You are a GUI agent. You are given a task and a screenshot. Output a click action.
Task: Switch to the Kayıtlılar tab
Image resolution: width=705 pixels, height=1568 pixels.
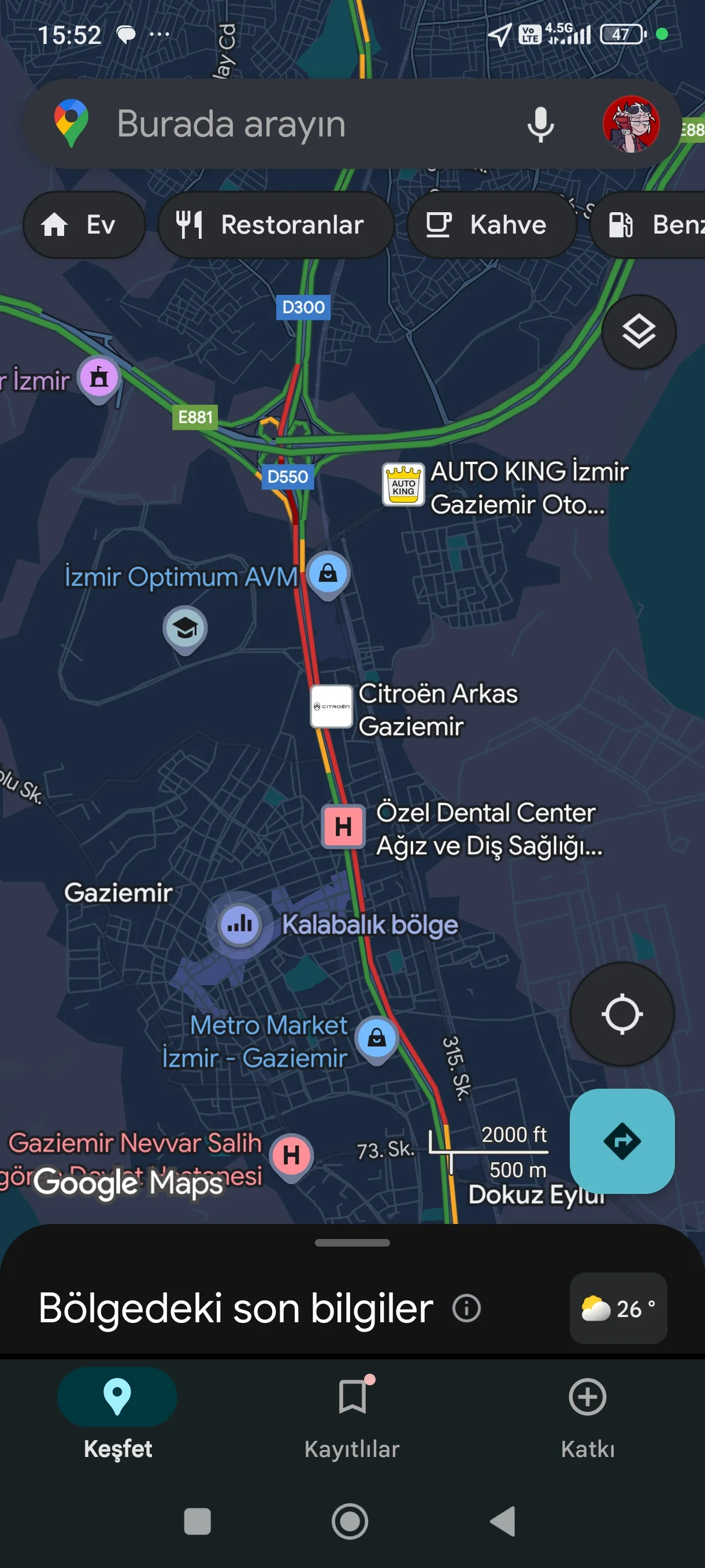point(351,1418)
